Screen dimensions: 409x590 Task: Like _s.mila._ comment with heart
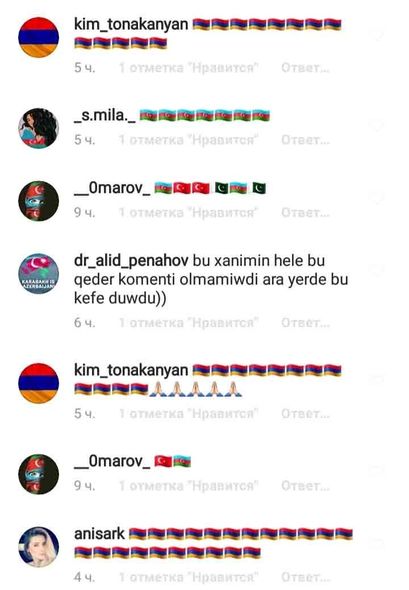pyautogui.click(x=377, y=125)
